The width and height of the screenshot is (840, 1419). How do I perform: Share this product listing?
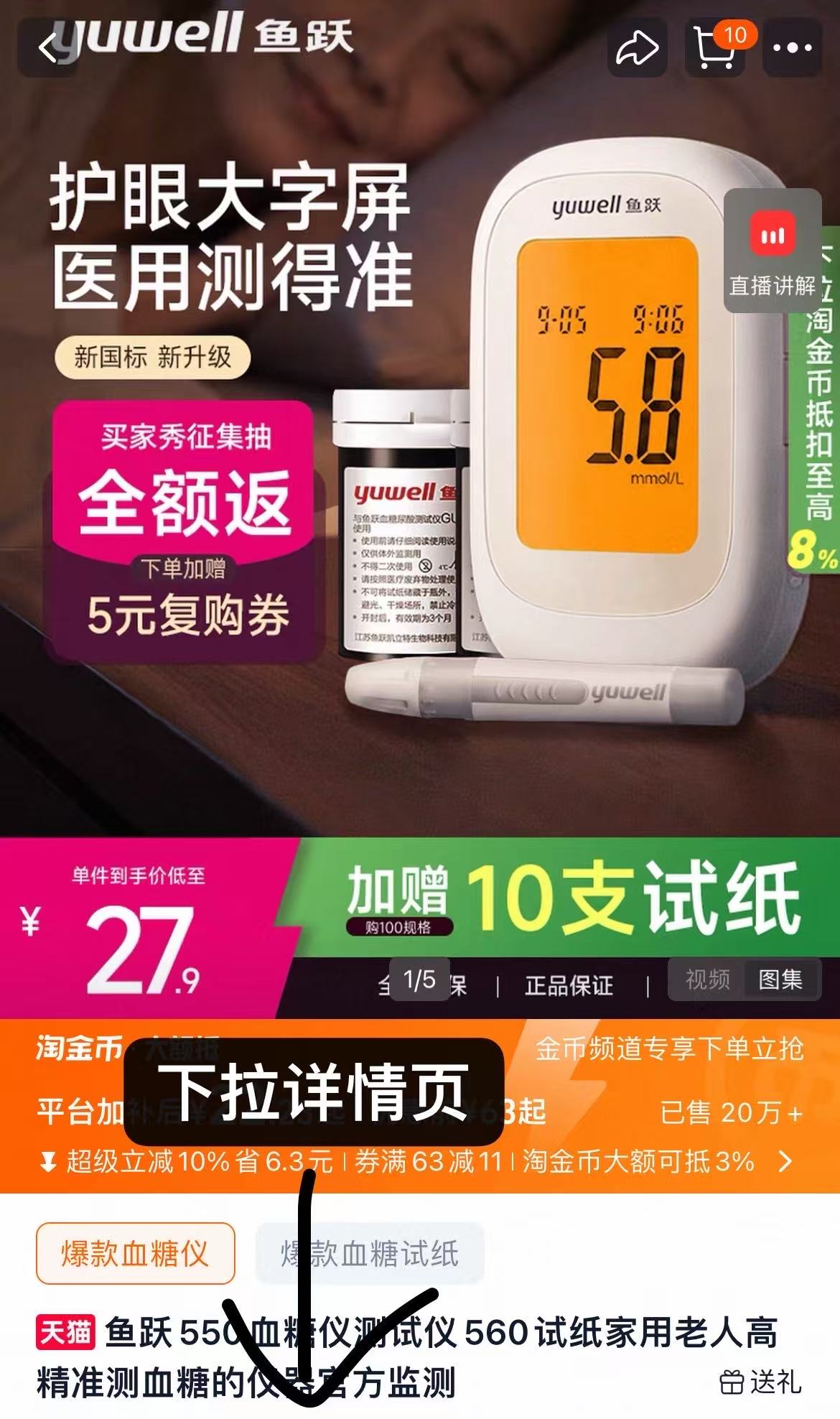click(637, 49)
